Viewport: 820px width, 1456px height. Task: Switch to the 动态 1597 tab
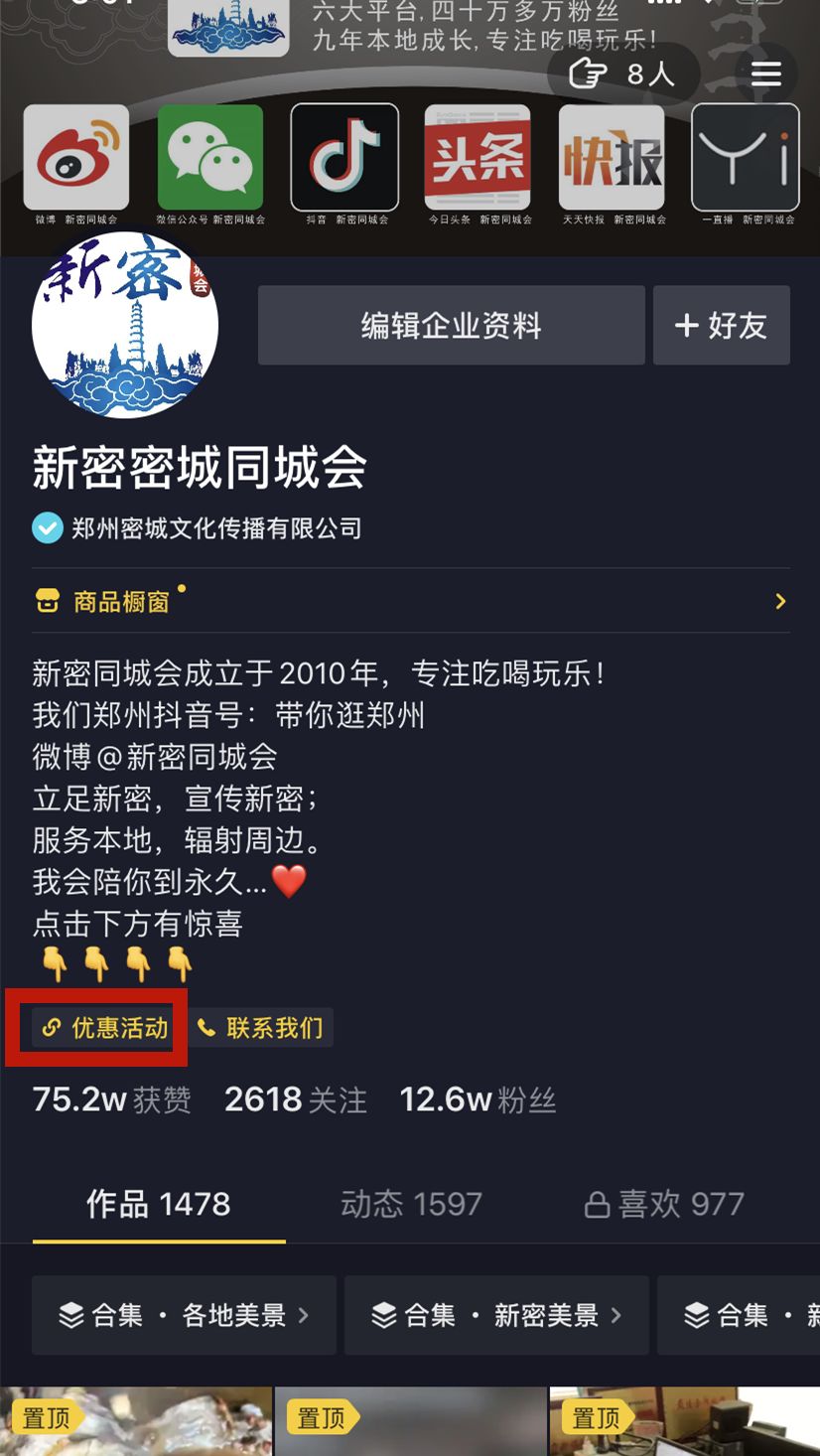(x=411, y=1204)
